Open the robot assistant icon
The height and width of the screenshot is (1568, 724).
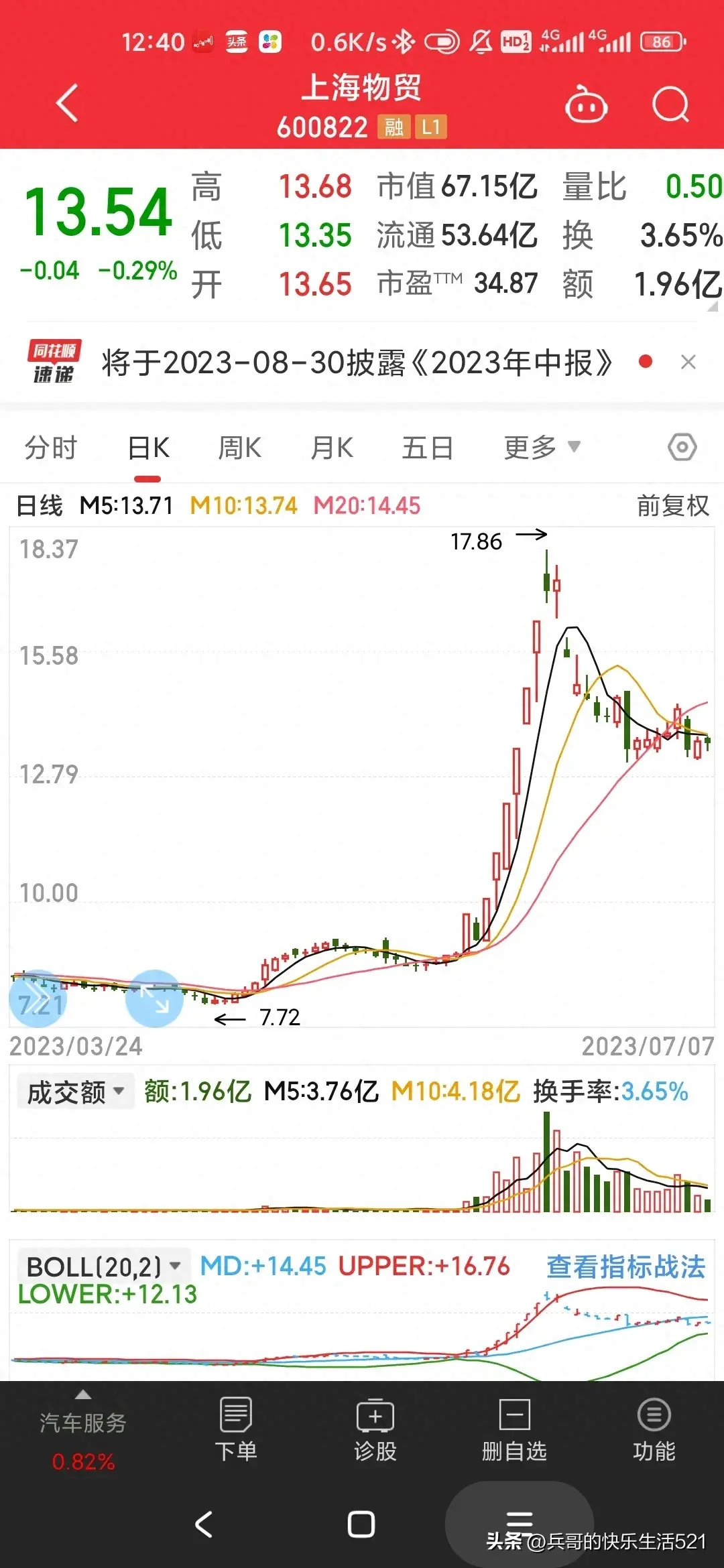(586, 105)
